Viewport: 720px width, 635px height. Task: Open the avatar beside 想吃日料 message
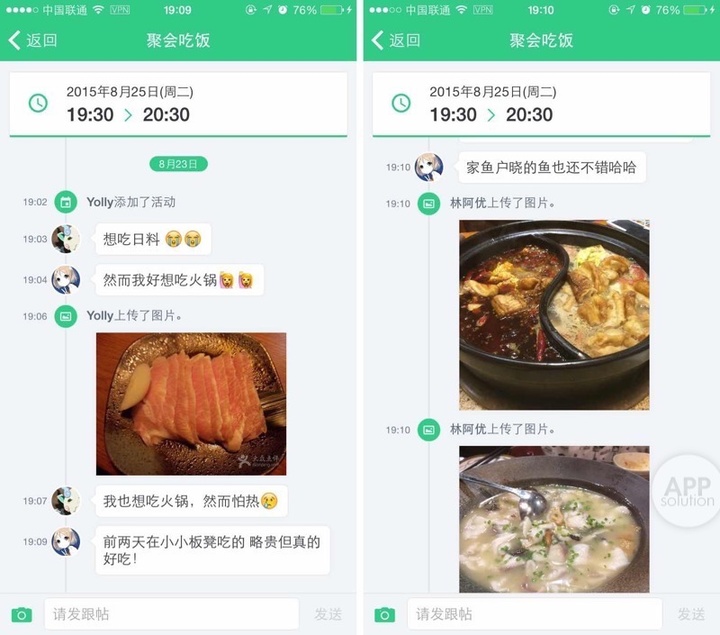coord(66,239)
